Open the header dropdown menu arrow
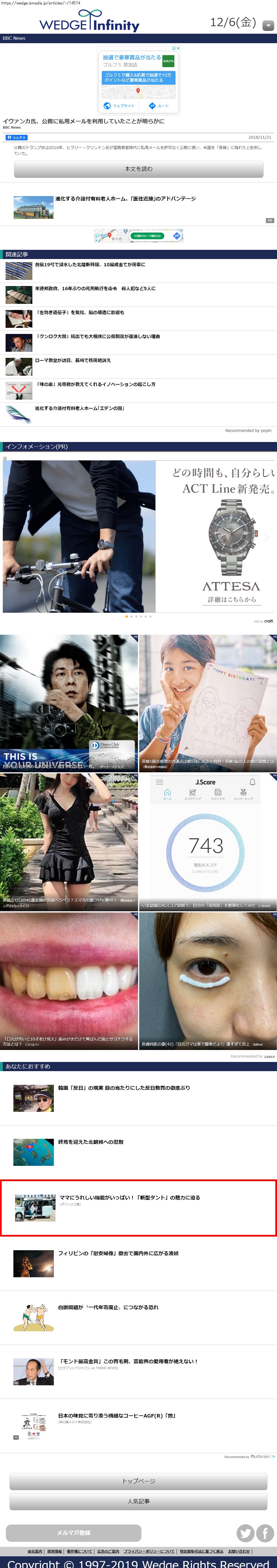This screenshot has height=1568, width=277. (x=268, y=26)
